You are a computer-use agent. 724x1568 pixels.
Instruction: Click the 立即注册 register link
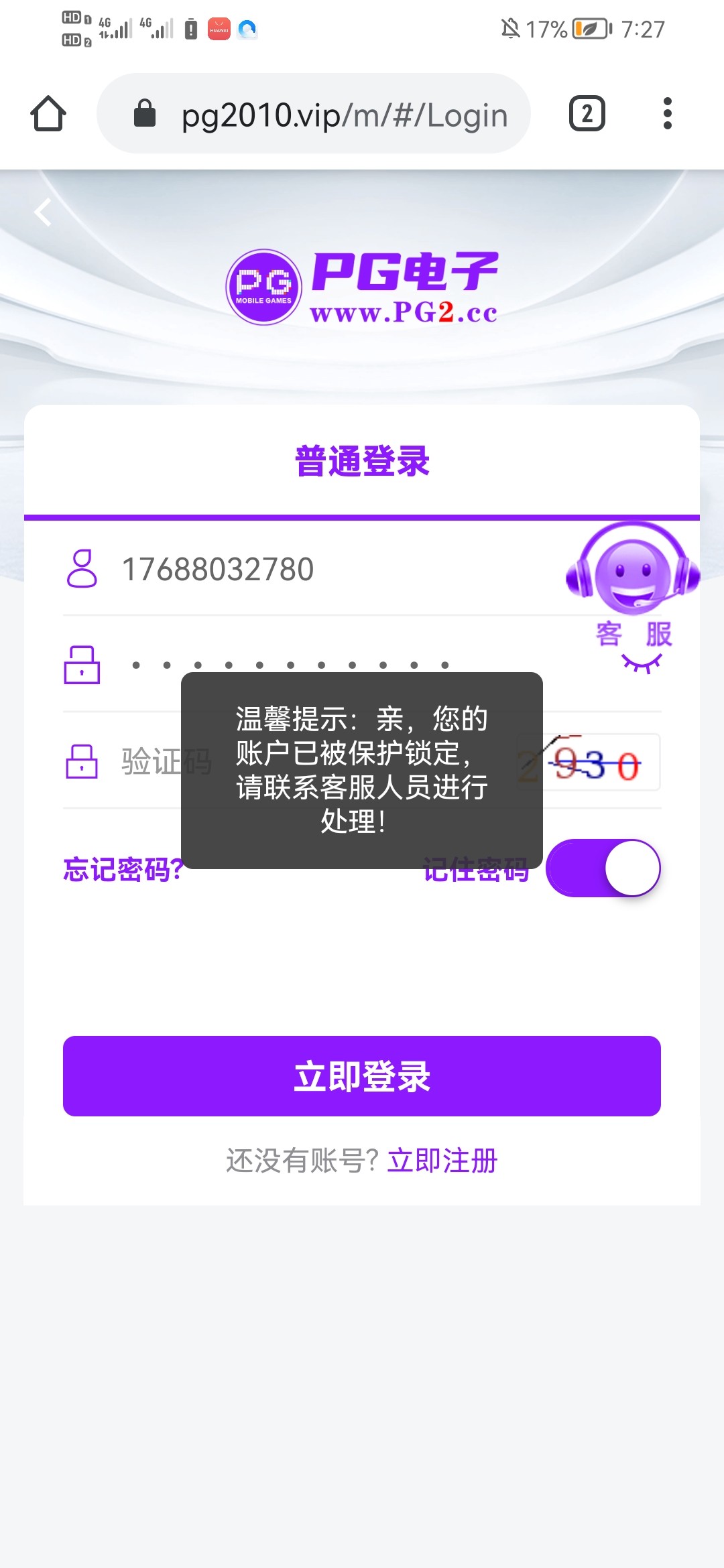pyautogui.click(x=442, y=1161)
